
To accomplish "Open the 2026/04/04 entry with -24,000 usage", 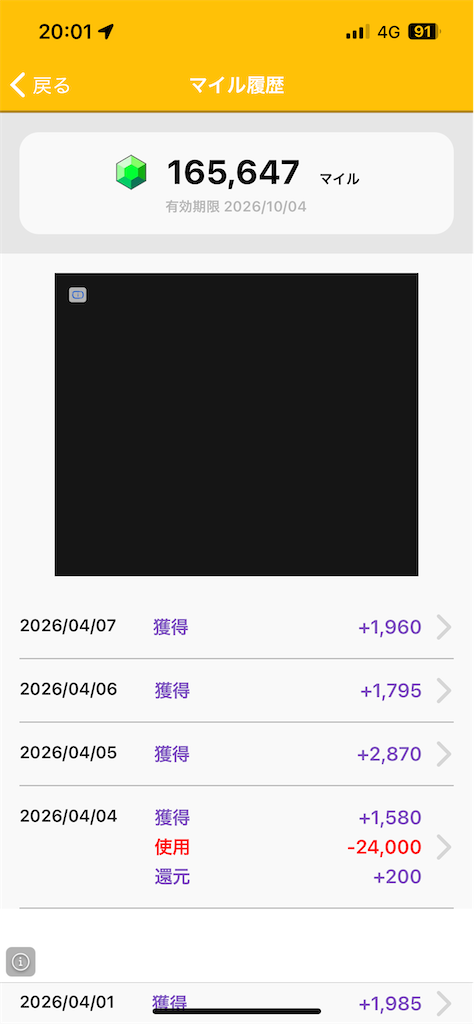I will pos(236,847).
